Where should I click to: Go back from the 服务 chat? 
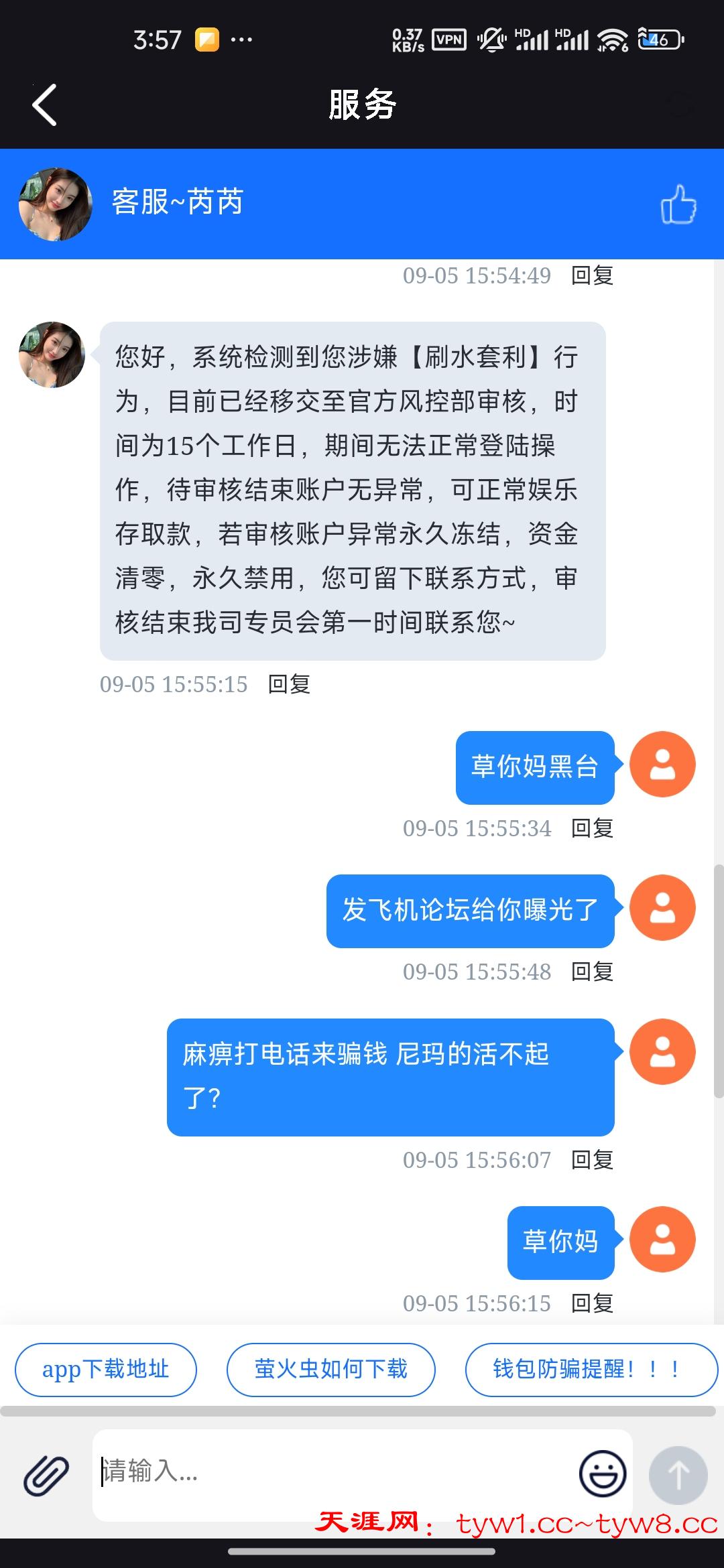[45, 105]
